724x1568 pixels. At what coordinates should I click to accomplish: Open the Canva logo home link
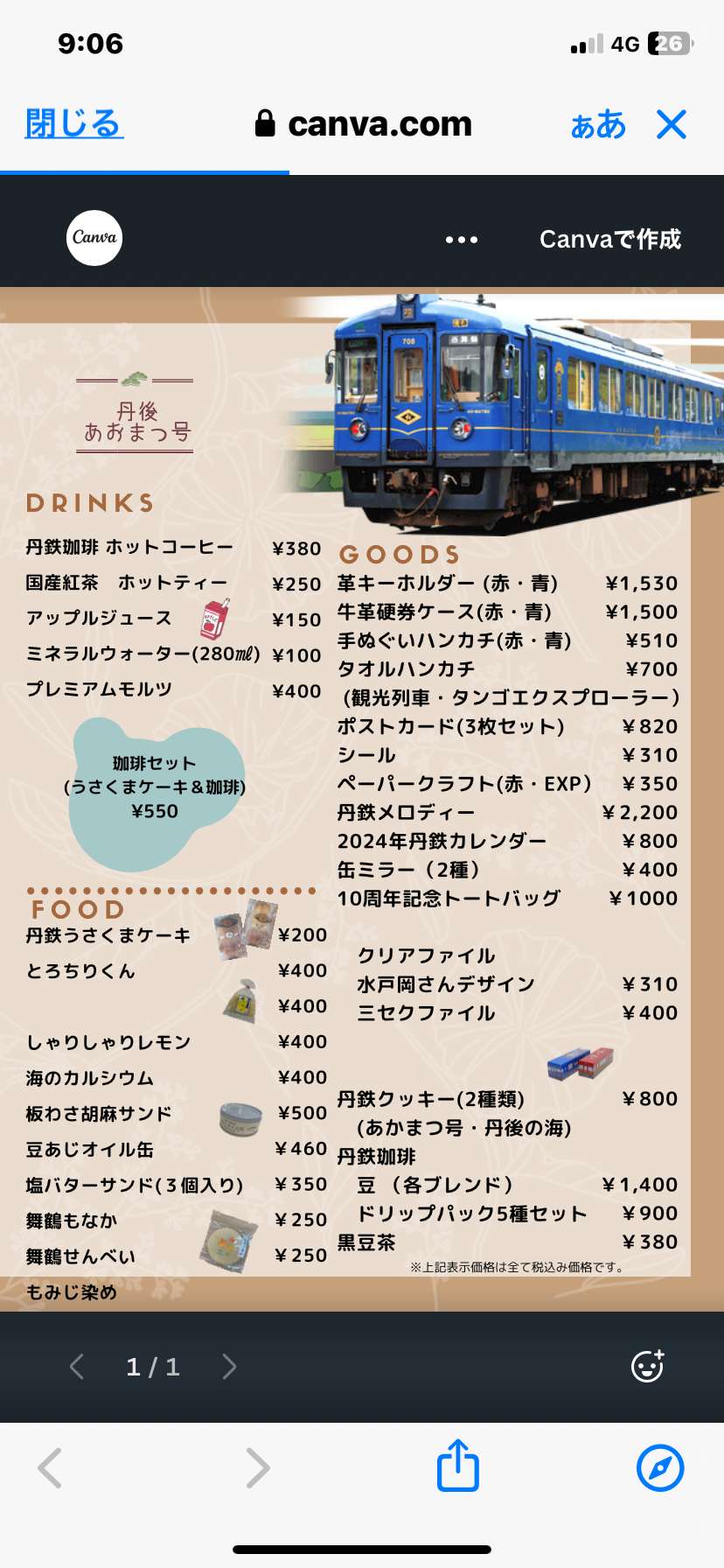[x=94, y=237]
